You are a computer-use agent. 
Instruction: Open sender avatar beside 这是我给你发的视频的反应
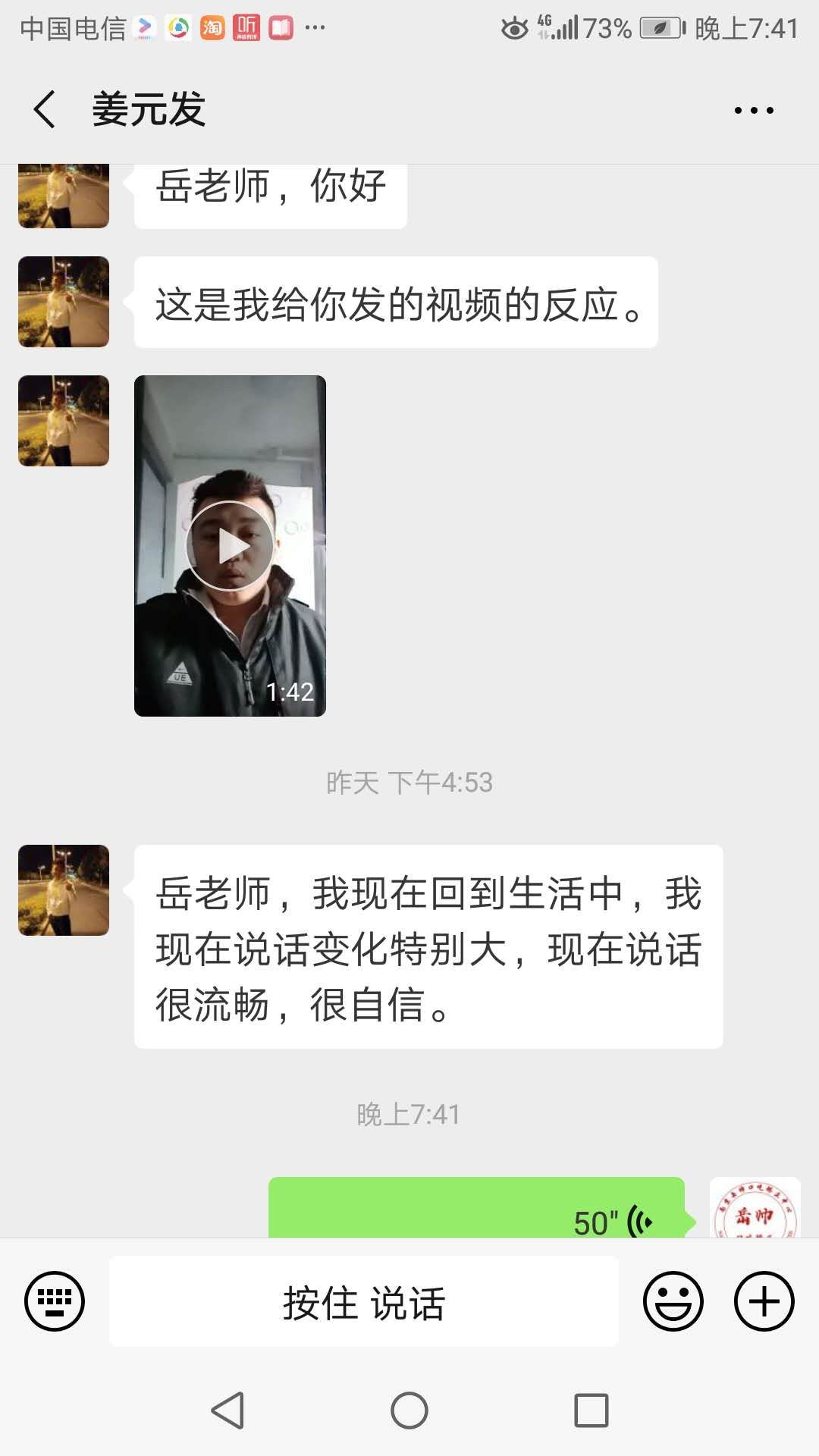point(64,302)
